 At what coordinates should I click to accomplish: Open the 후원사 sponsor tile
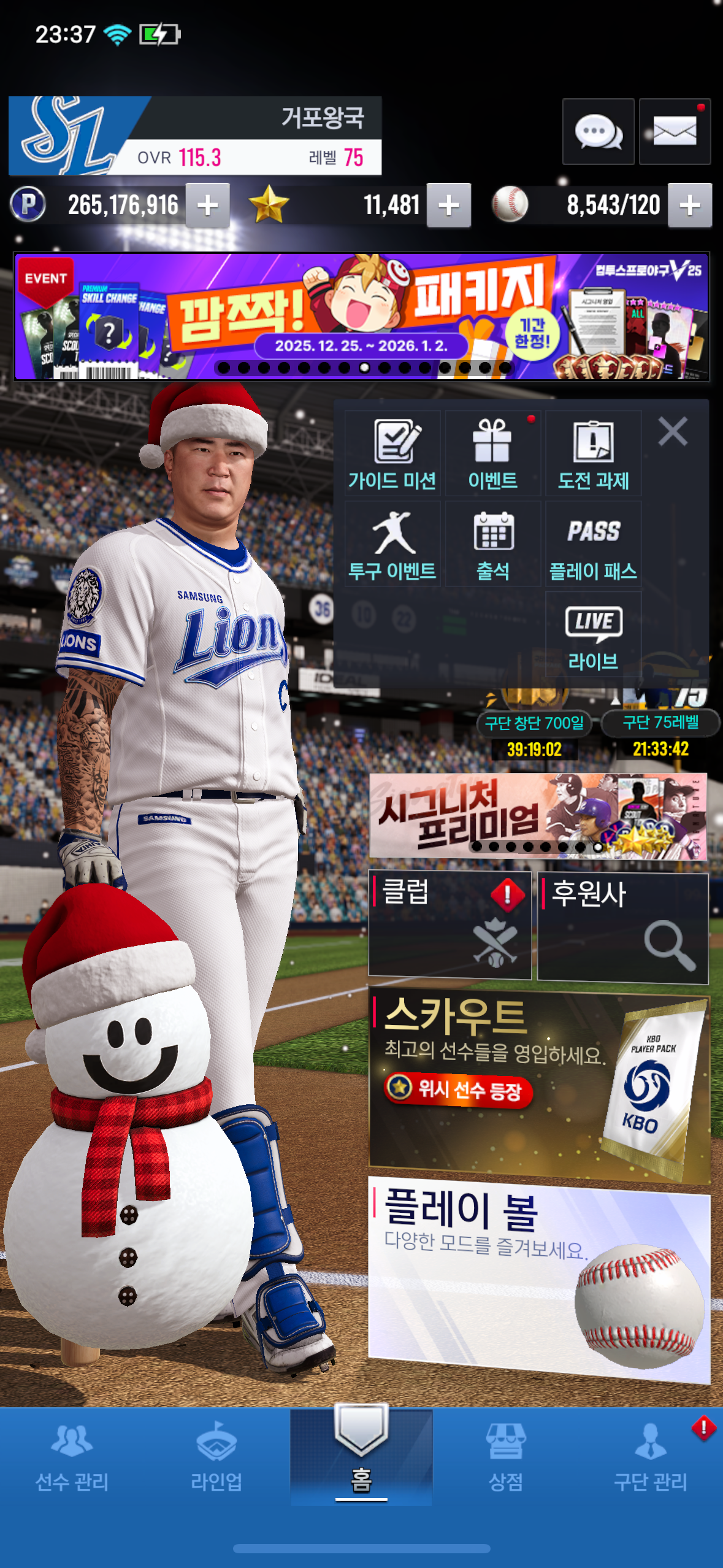pyautogui.click(x=622, y=928)
